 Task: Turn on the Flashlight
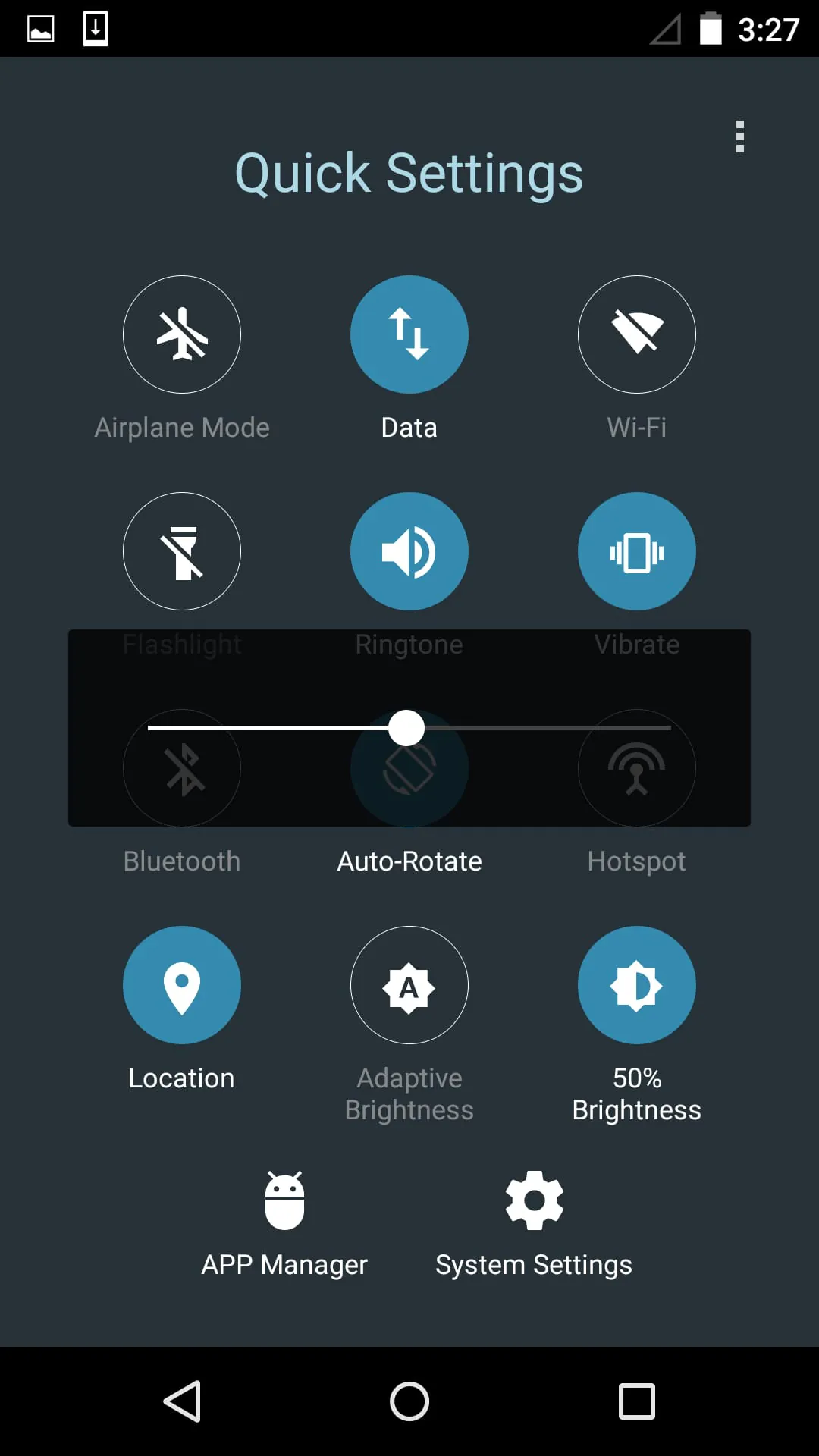182,551
